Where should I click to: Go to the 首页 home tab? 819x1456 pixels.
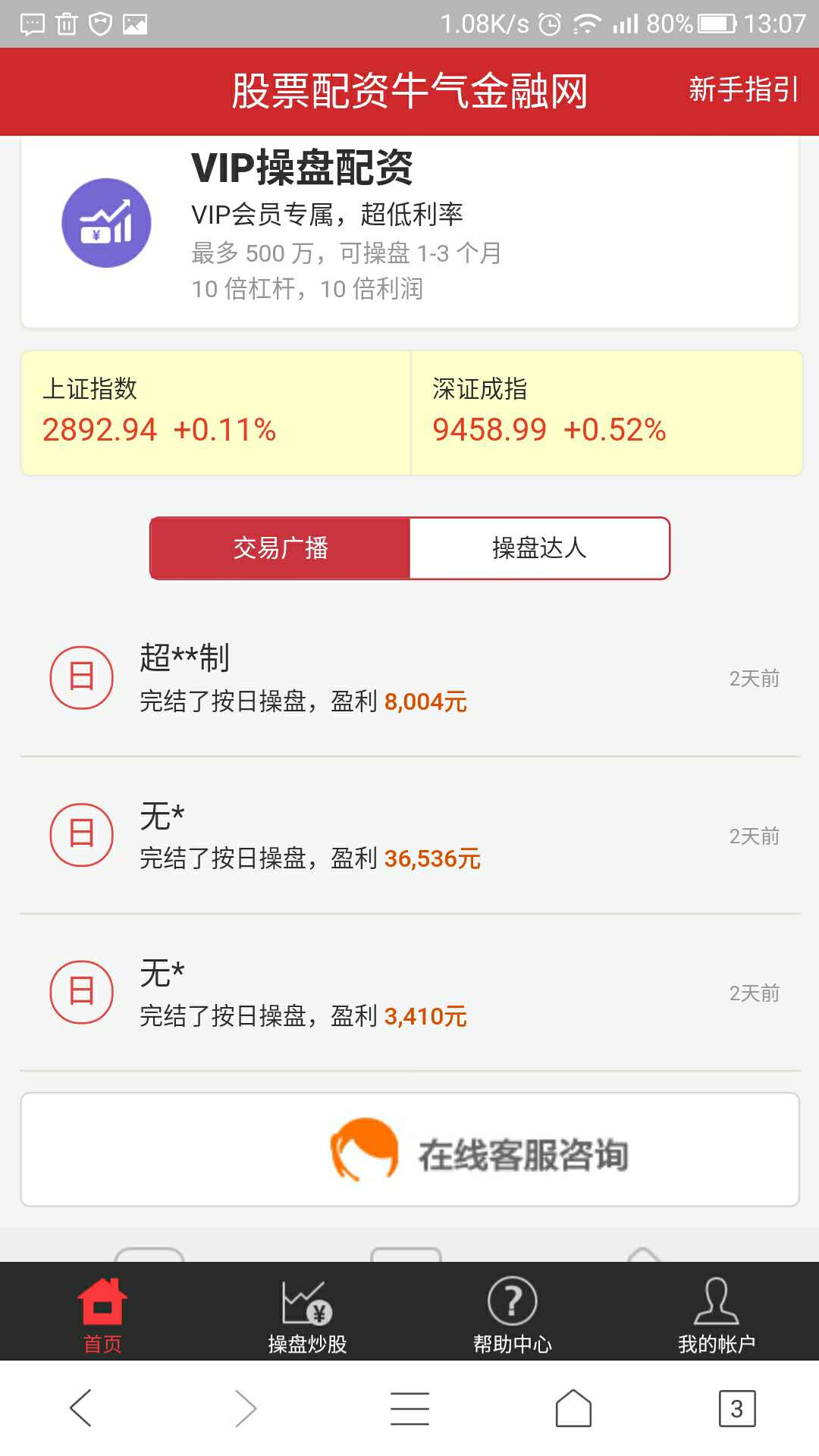click(102, 1316)
